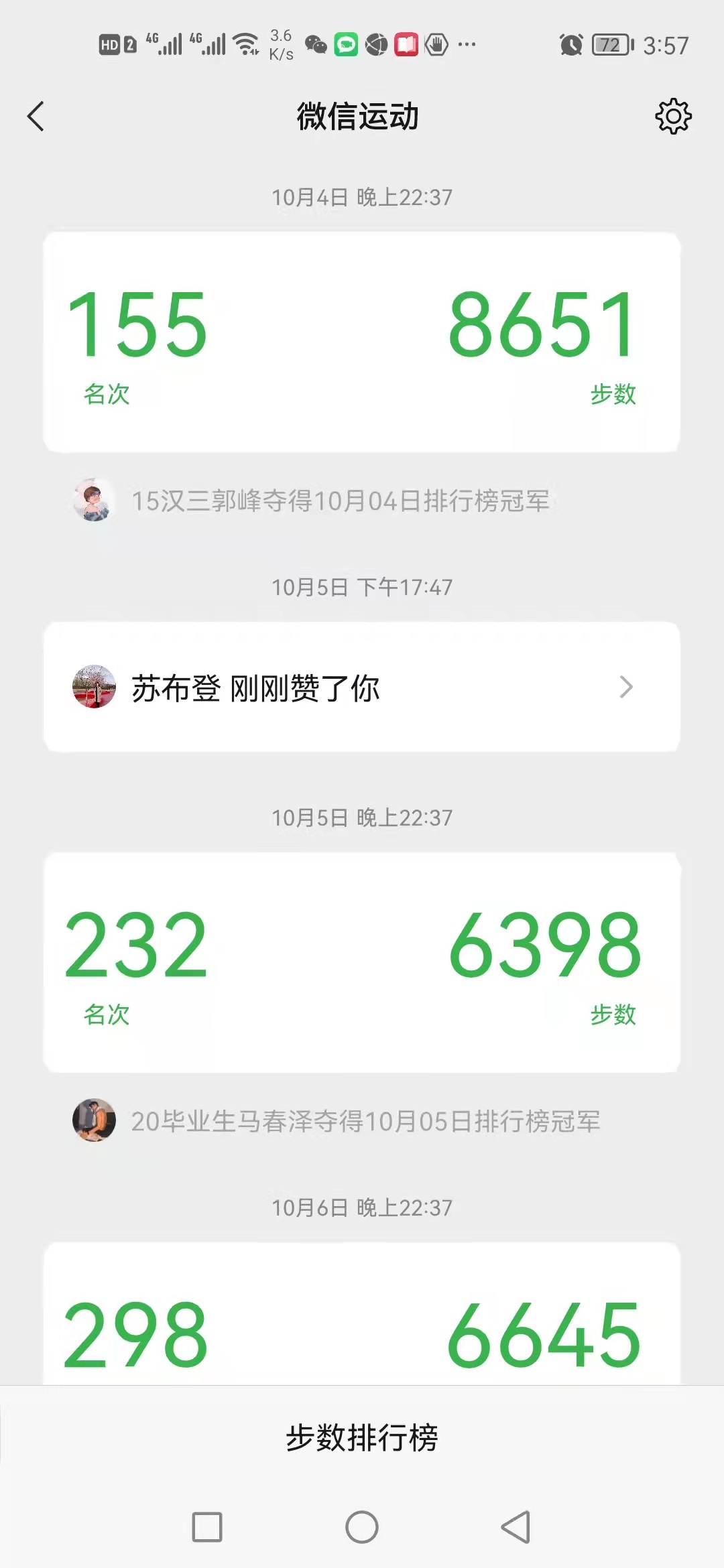The image size is (724, 1568).
Task: Open the recent apps square button
Action: click(x=207, y=1527)
